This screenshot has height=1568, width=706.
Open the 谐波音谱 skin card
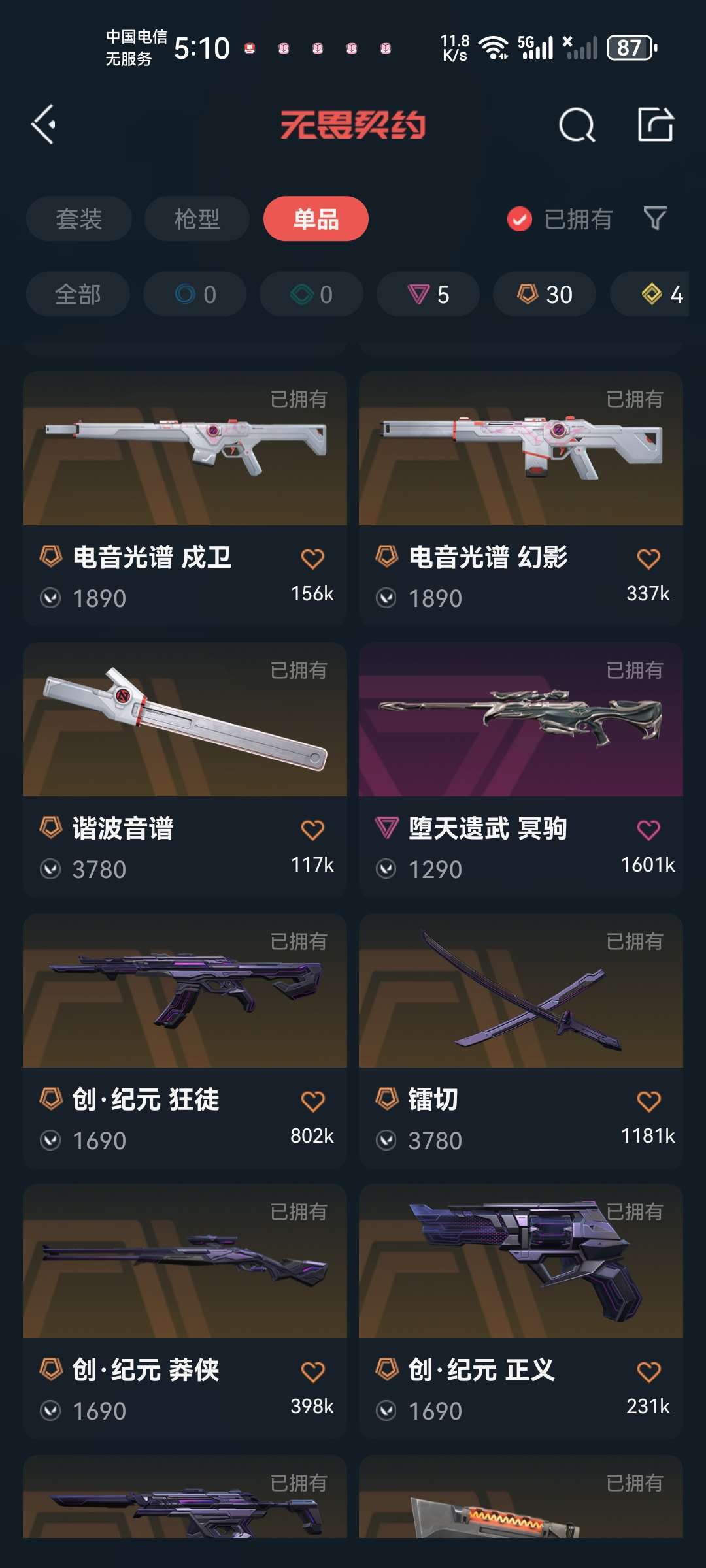[x=185, y=770]
